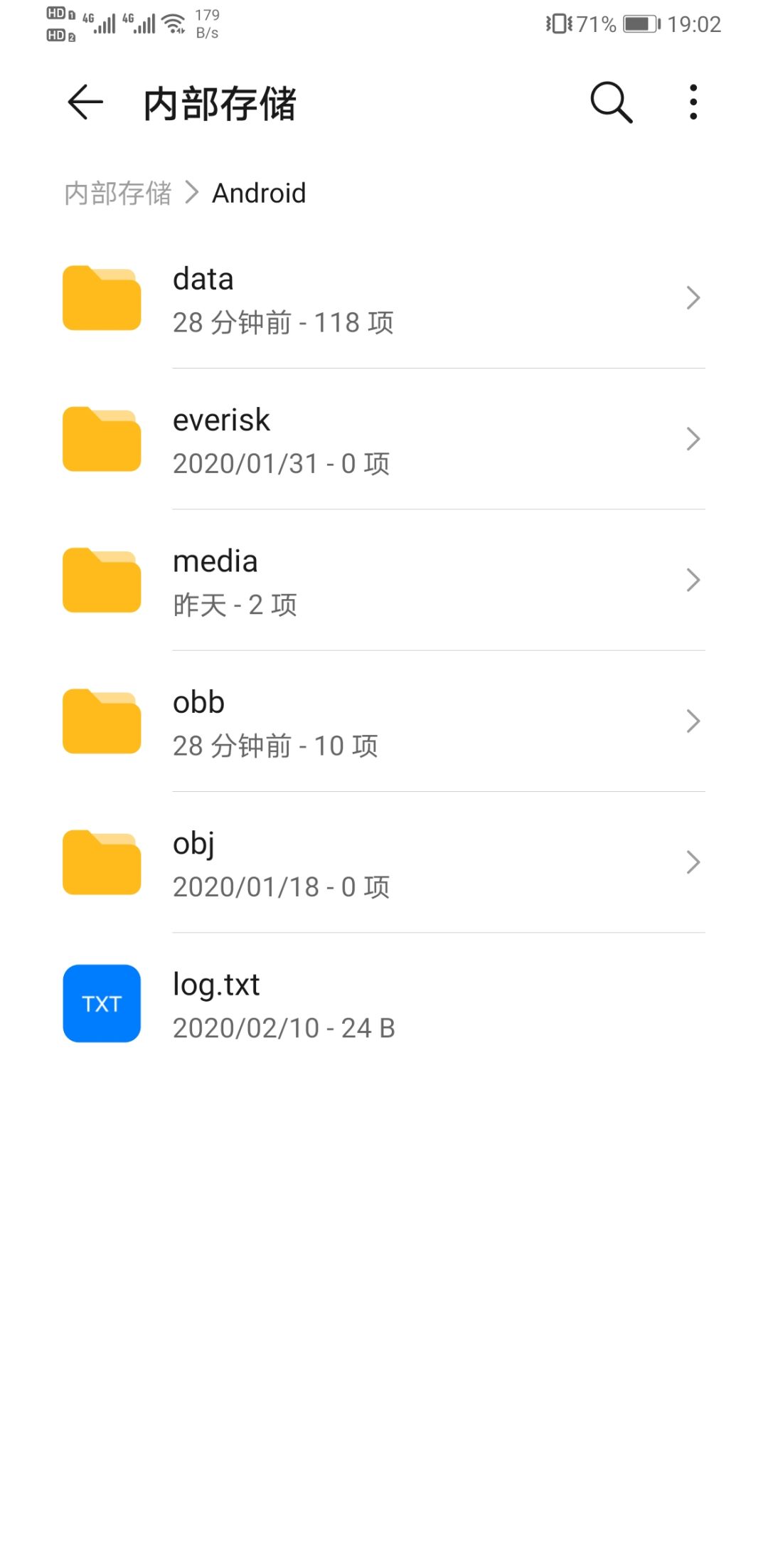Click the data folder icon
This screenshot has width=768, height=1568.
(x=101, y=297)
